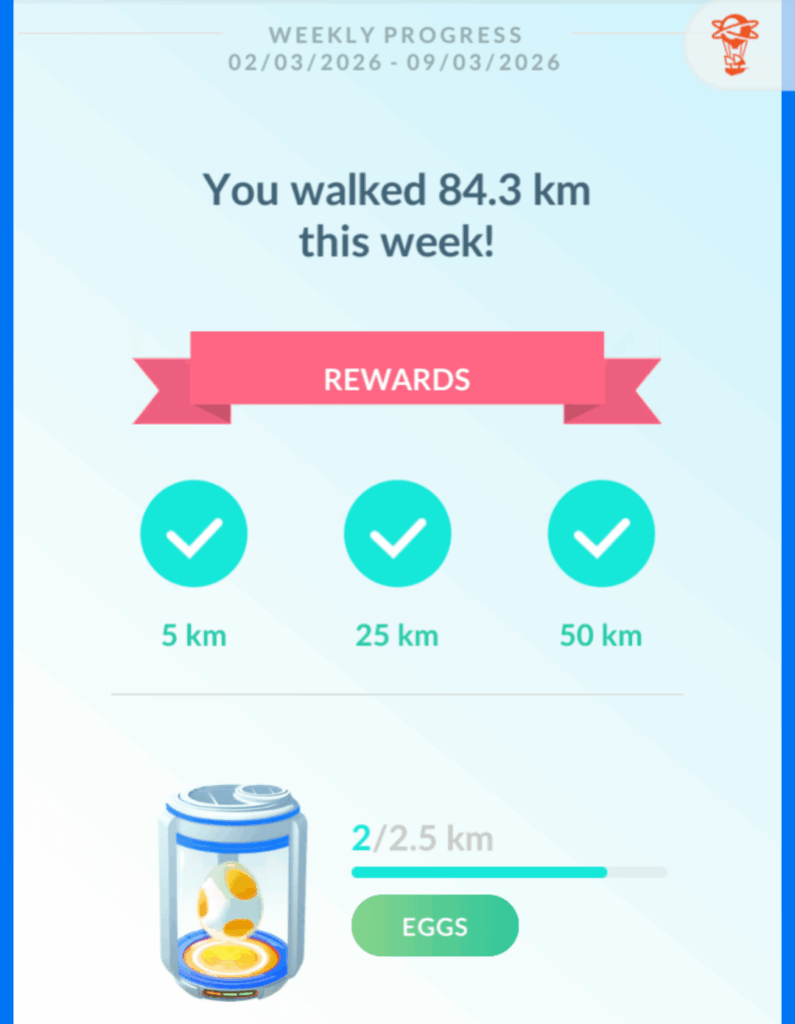Expand the WEEKLY PROGRESS header section
The height and width of the screenshot is (1024, 795).
(x=397, y=35)
